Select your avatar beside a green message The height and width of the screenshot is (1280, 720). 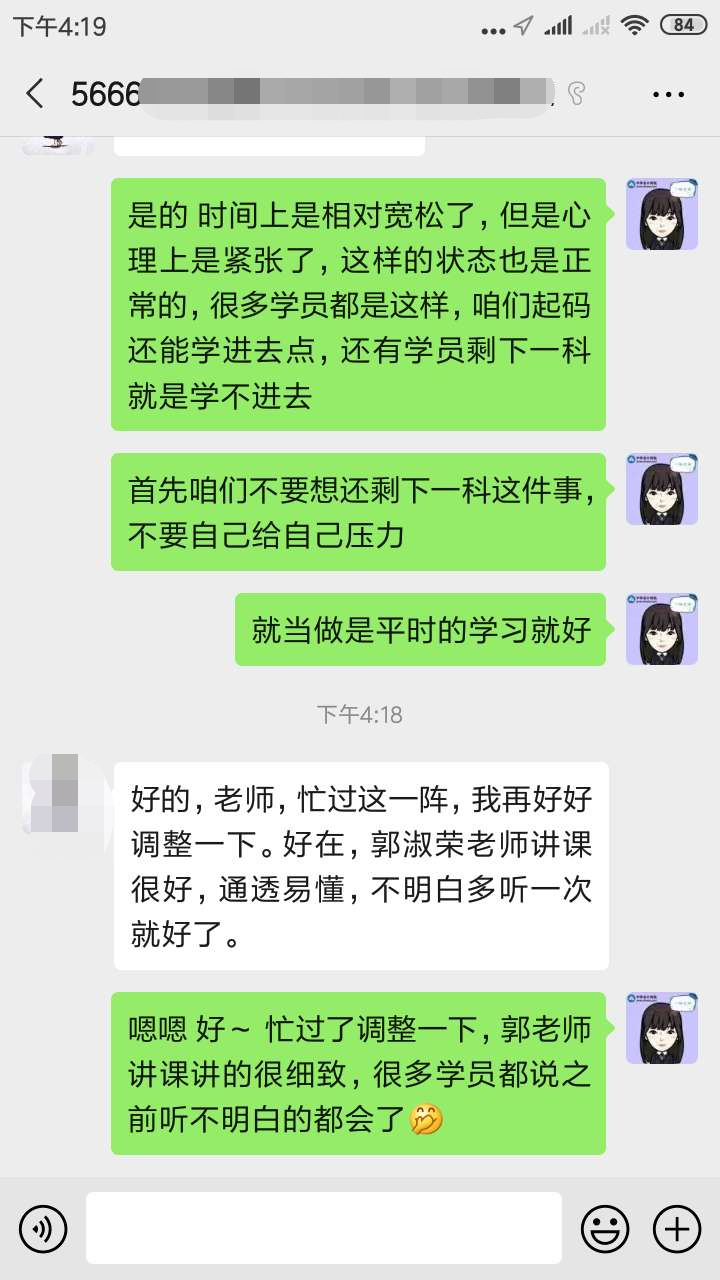coord(661,213)
